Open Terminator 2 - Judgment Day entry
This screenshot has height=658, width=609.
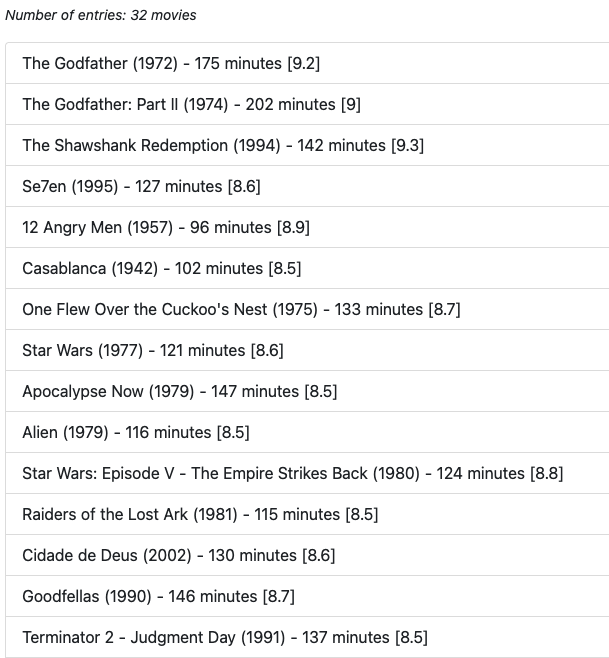[225, 637]
